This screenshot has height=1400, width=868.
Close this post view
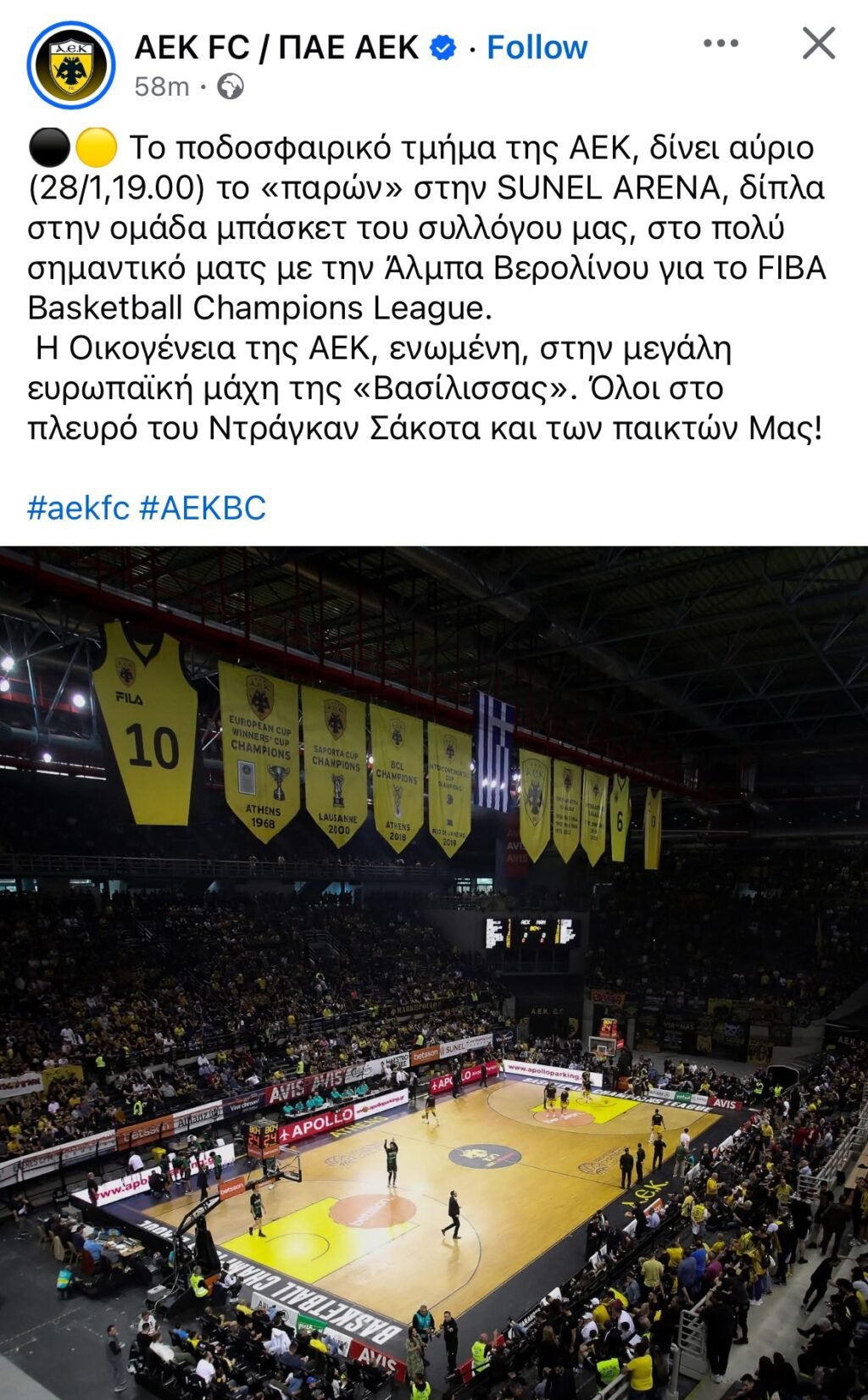pos(818,43)
